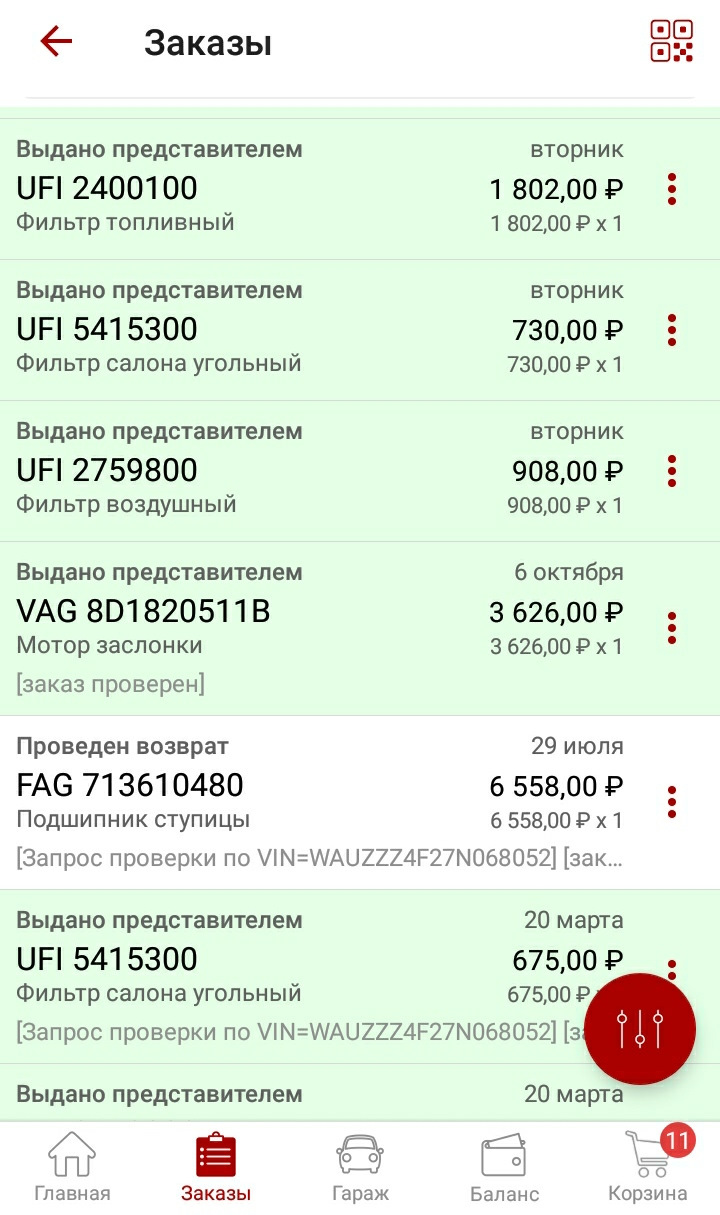Open the Главная home icon

tap(72, 1163)
